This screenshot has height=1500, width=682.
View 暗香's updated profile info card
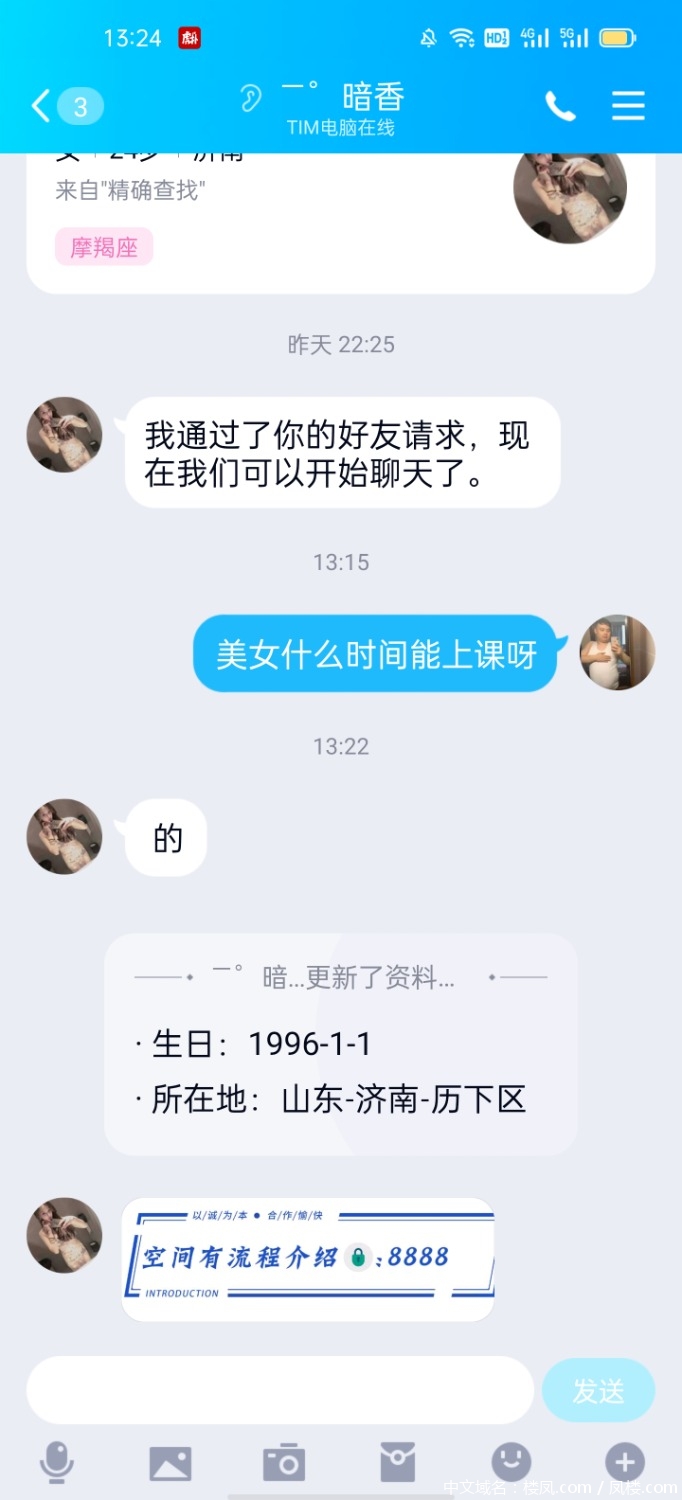[x=340, y=1045]
